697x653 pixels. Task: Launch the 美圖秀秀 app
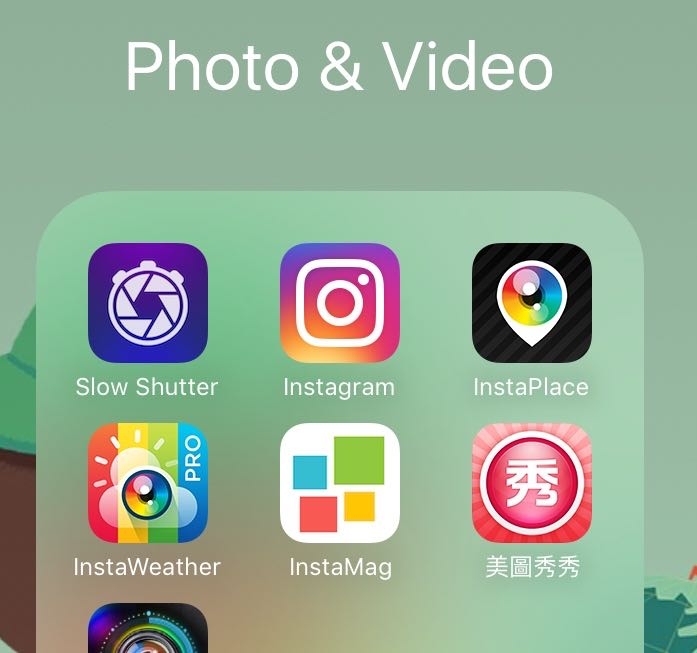click(x=532, y=483)
